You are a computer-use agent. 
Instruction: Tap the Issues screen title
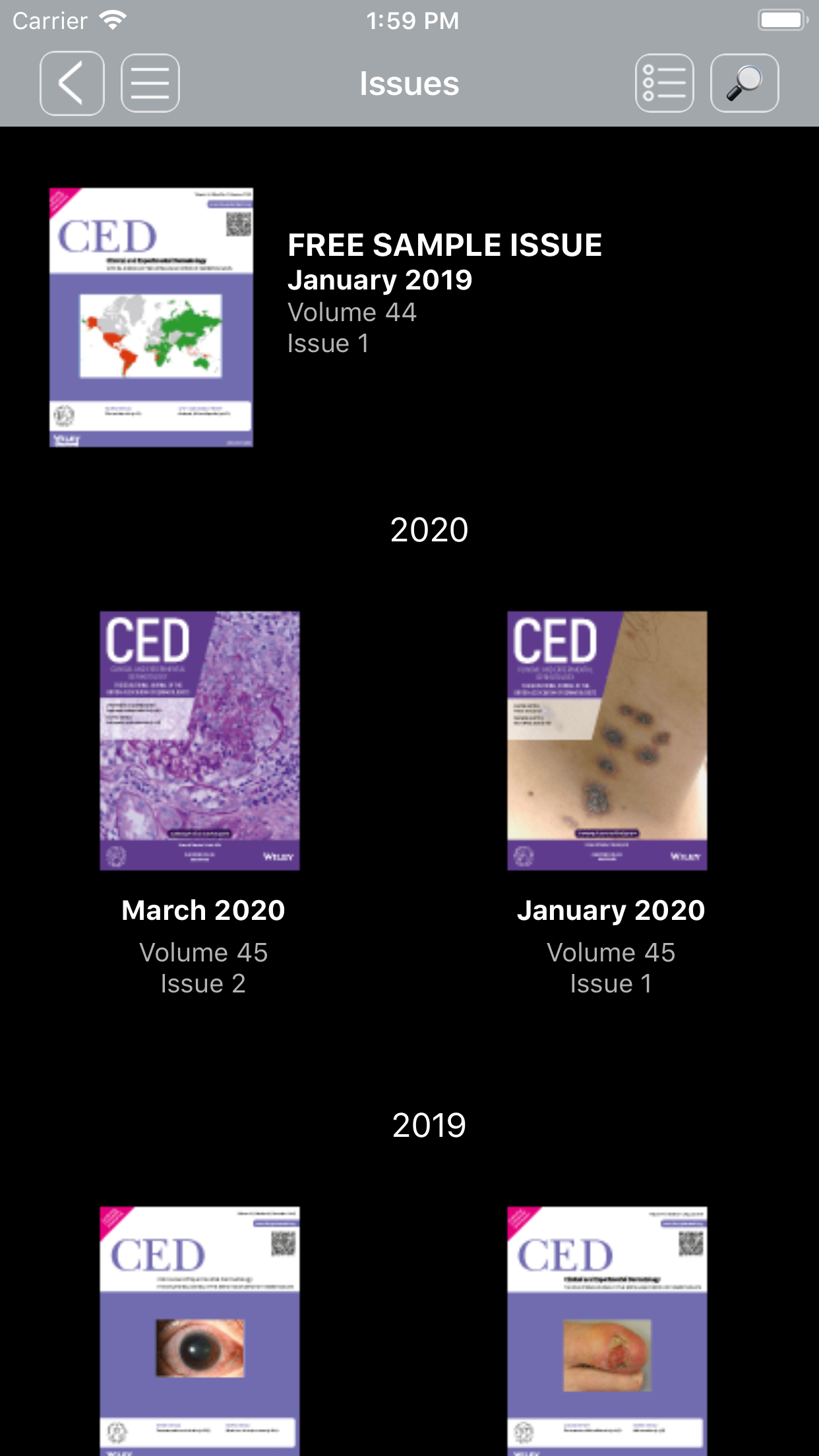(409, 83)
